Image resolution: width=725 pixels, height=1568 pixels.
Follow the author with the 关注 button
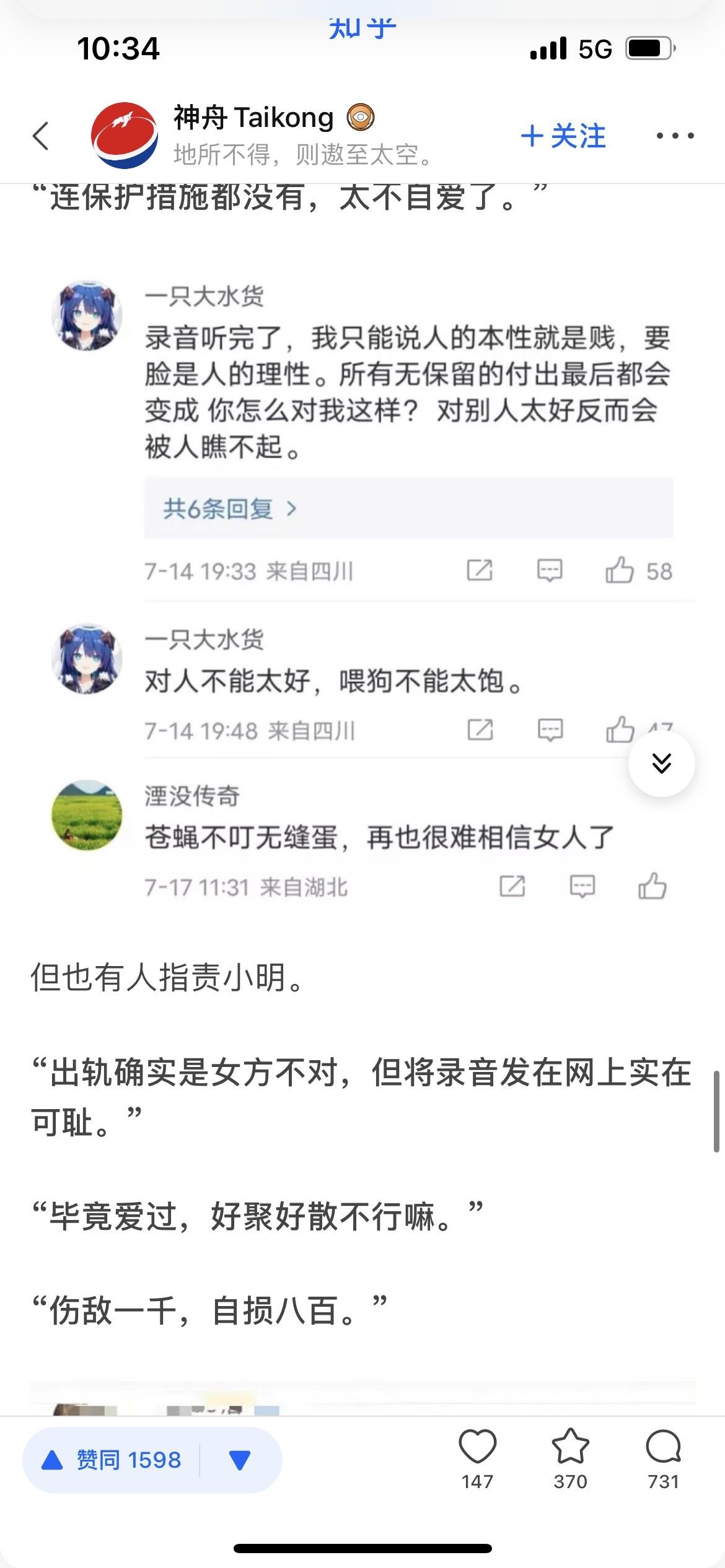[x=563, y=136]
